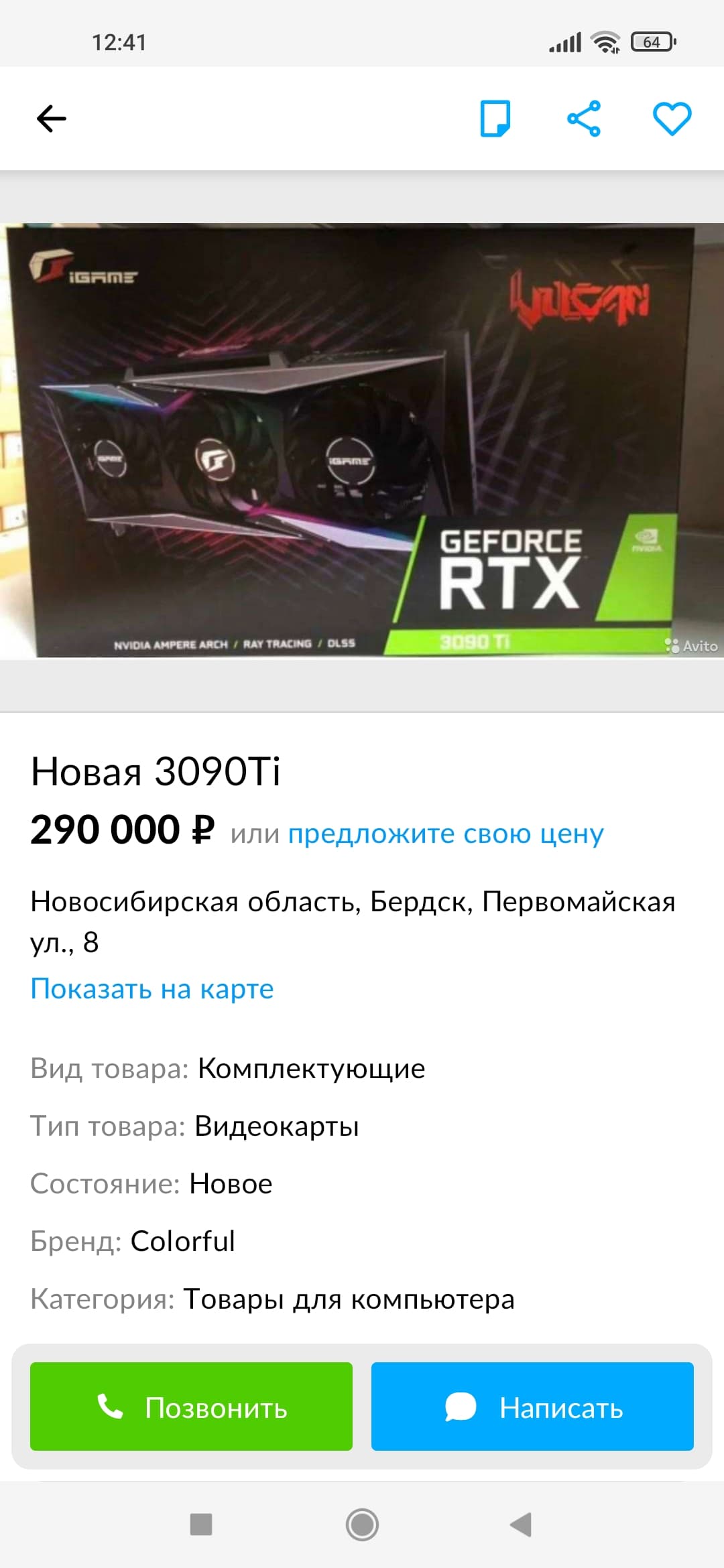Screen dimensions: 724x1568
Task: Open 'Показать на карте' link
Action: 152,989
